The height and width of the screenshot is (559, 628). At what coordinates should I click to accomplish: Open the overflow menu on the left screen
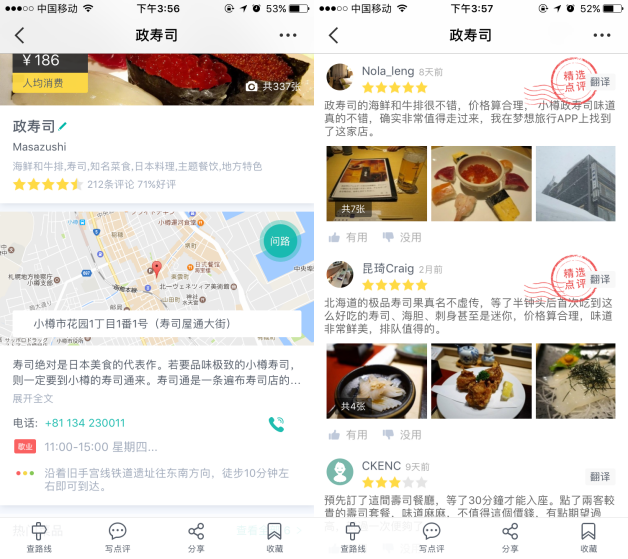(x=289, y=35)
